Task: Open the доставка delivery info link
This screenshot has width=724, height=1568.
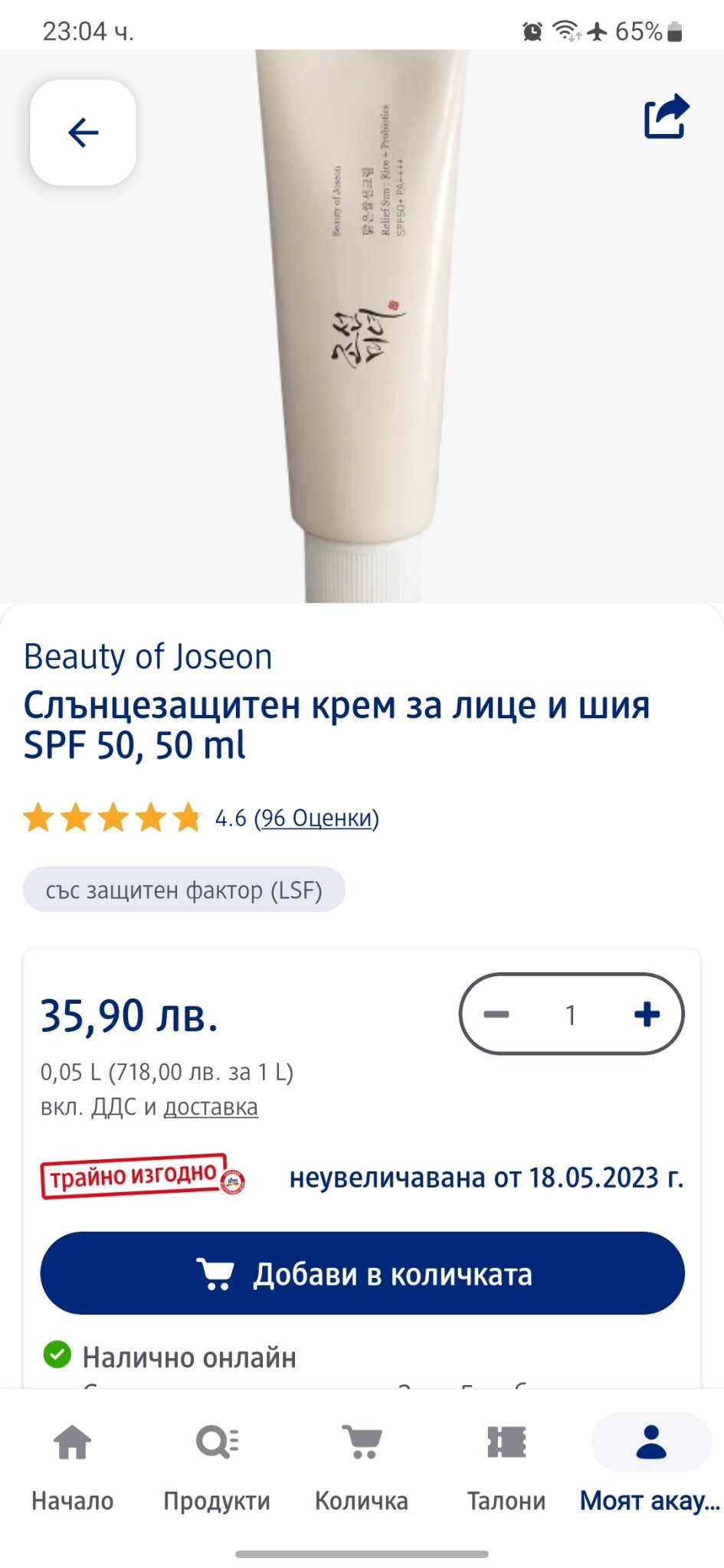Action: click(211, 1107)
